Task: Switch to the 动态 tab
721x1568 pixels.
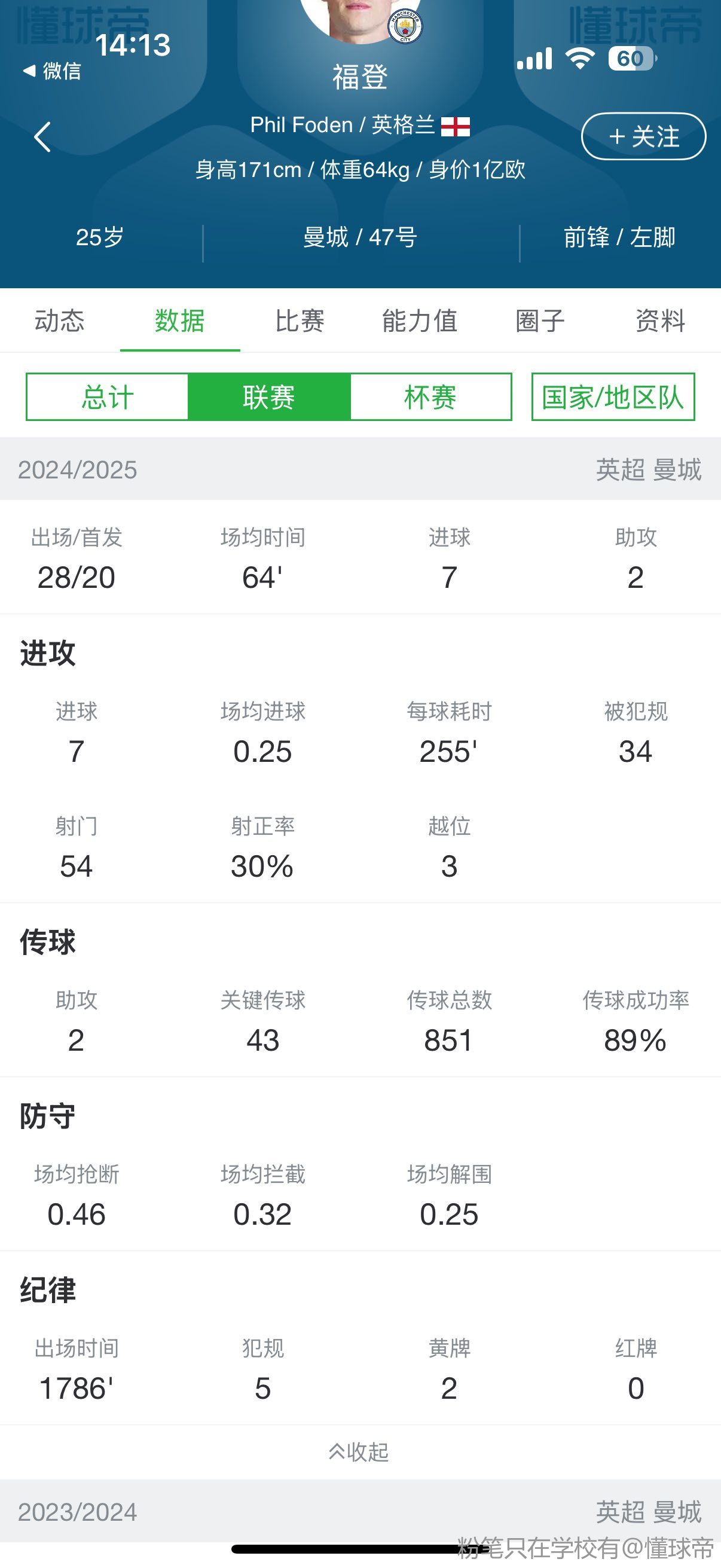Action: [x=60, y=321]
